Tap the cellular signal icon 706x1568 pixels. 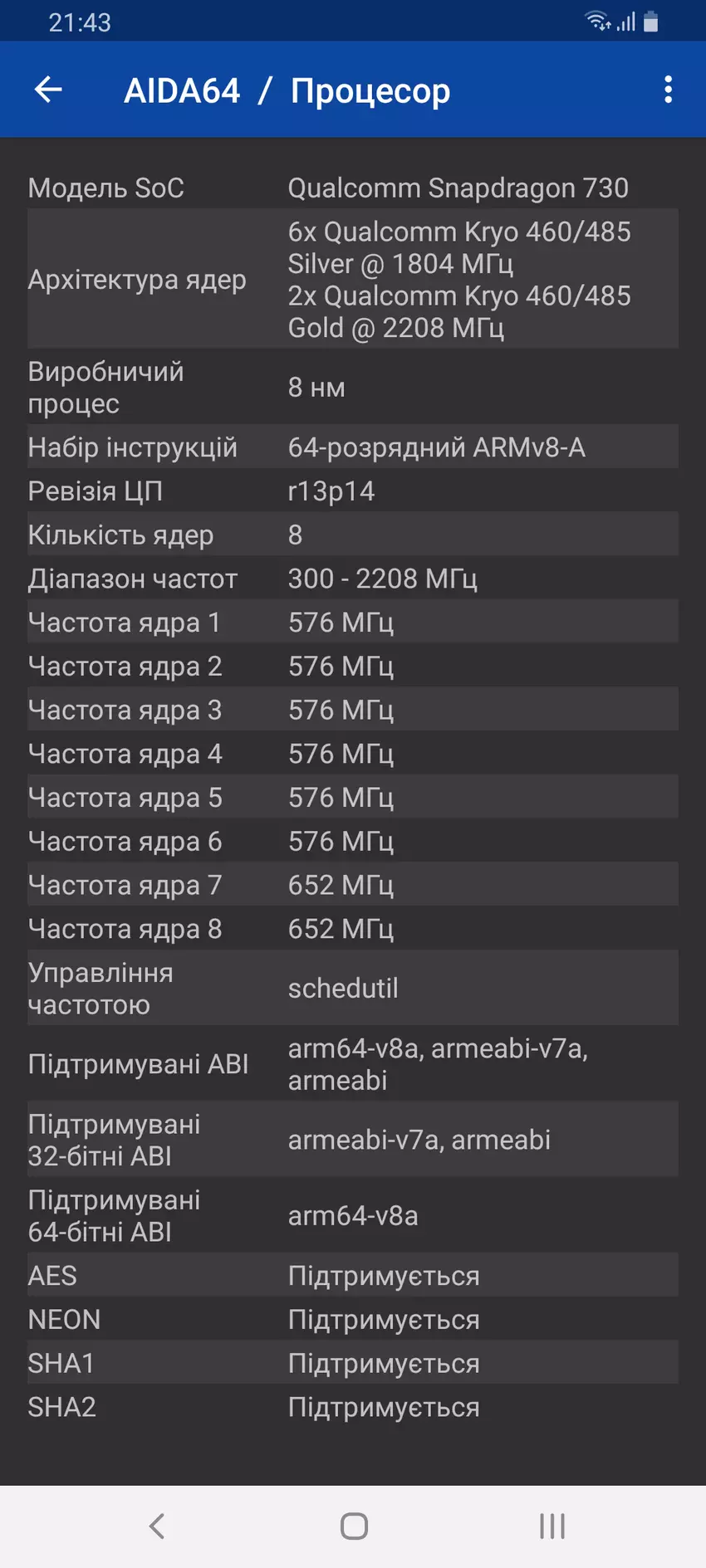click(625, 21)
